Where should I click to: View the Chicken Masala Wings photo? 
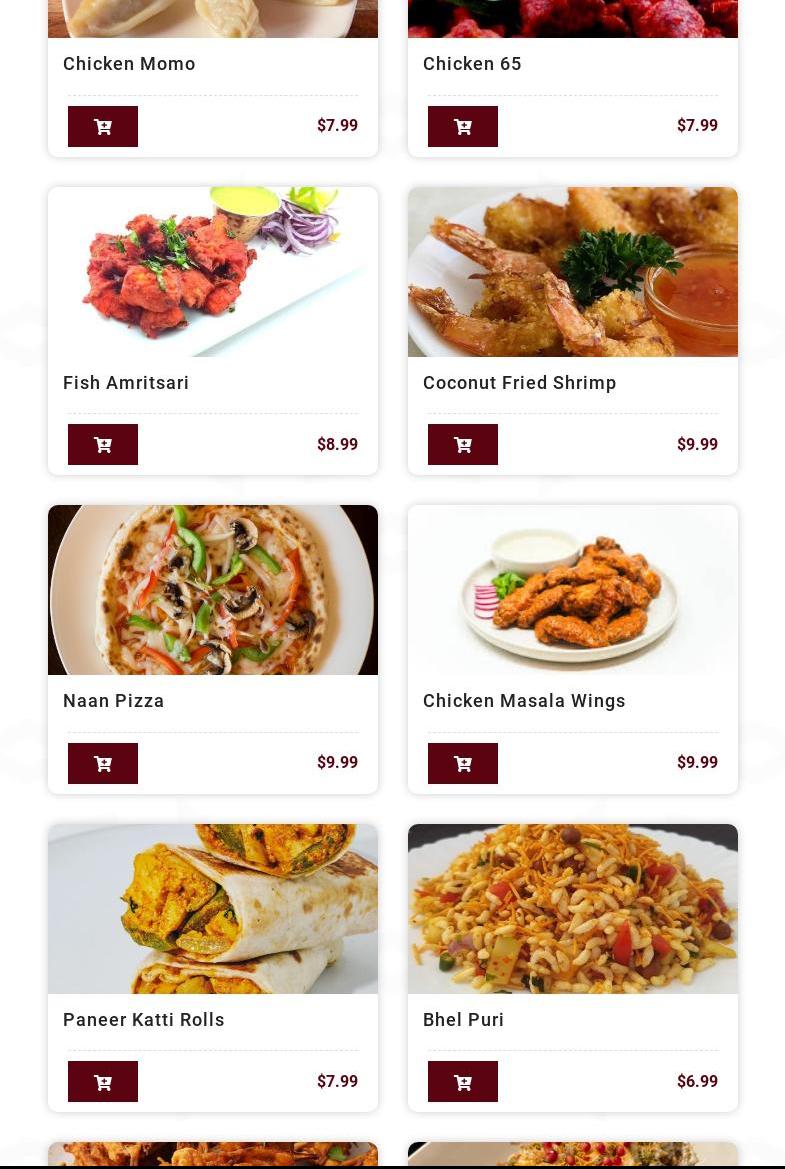[572, 589]
